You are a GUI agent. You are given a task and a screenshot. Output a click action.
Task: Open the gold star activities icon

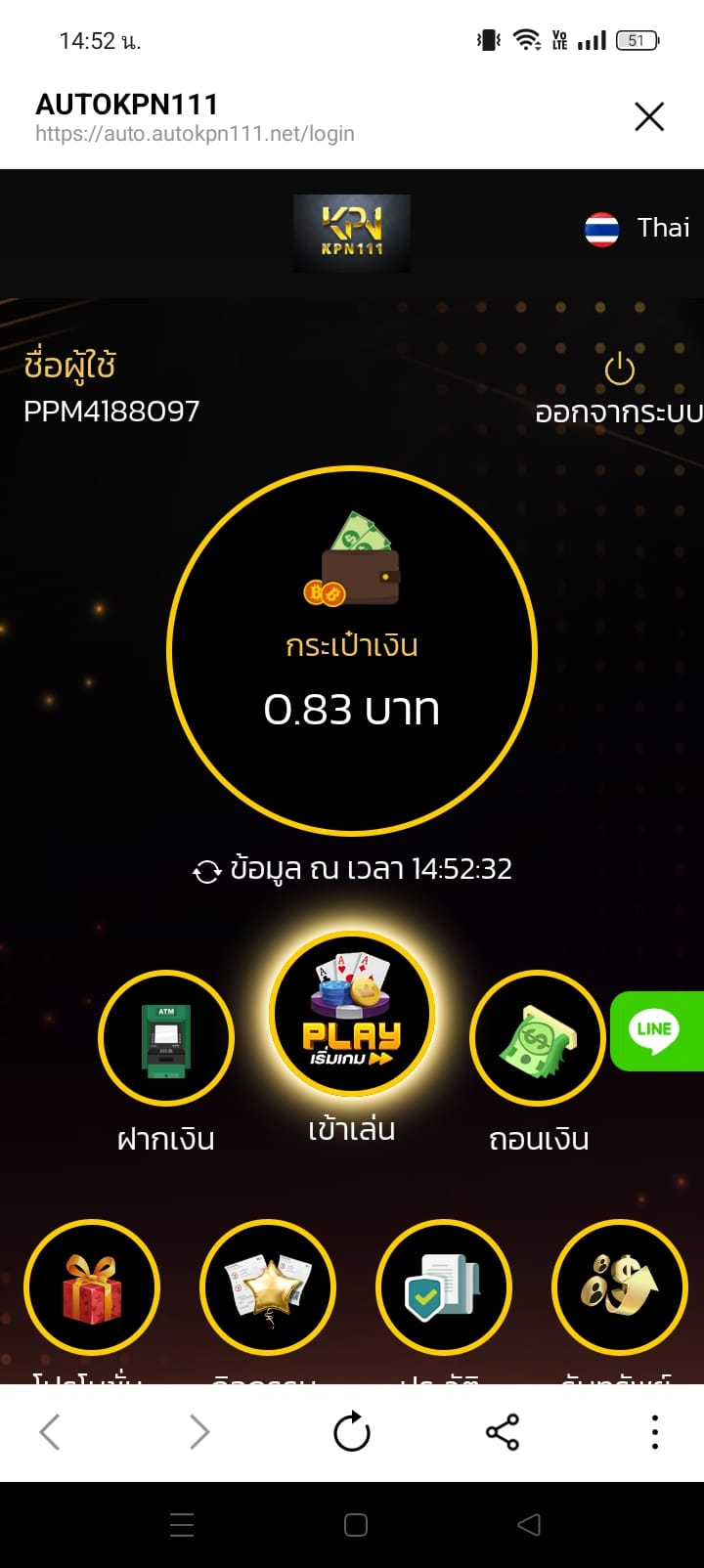coord(268,1286)
